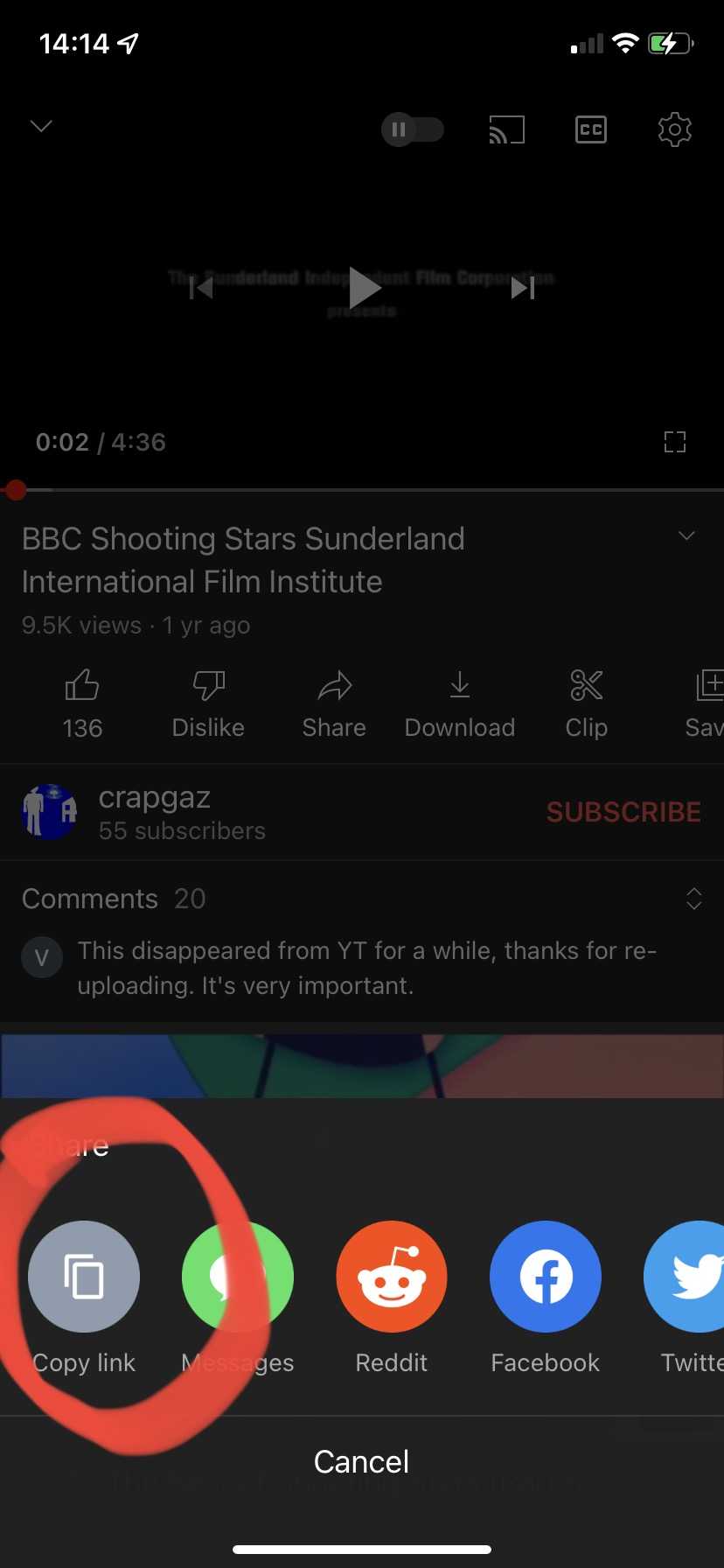Share via Messages

[x=237, y=1276]
